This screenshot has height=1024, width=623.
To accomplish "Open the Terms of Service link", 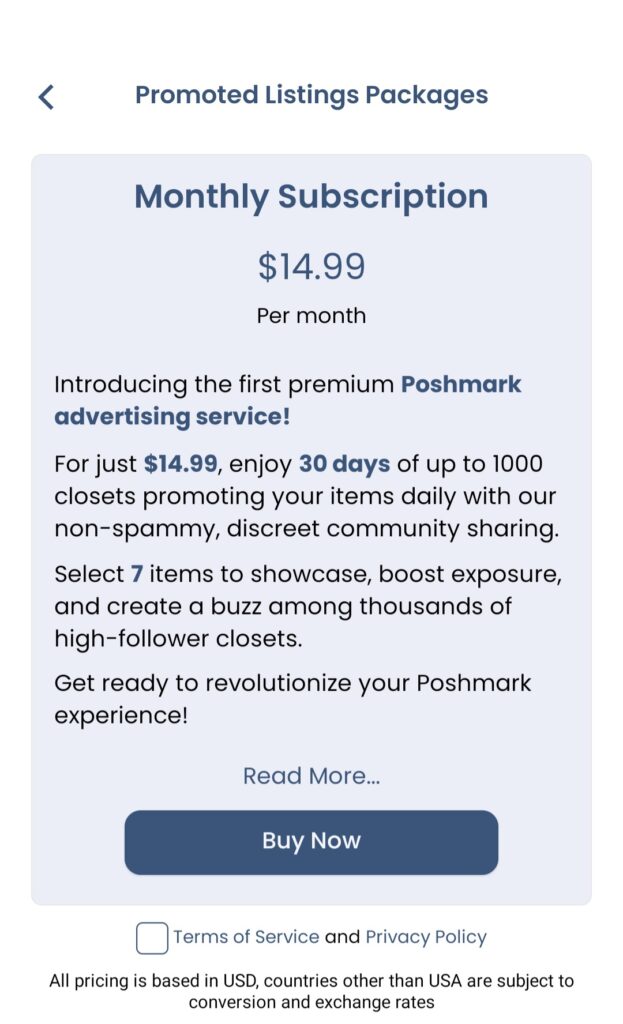I will [246, 936].
